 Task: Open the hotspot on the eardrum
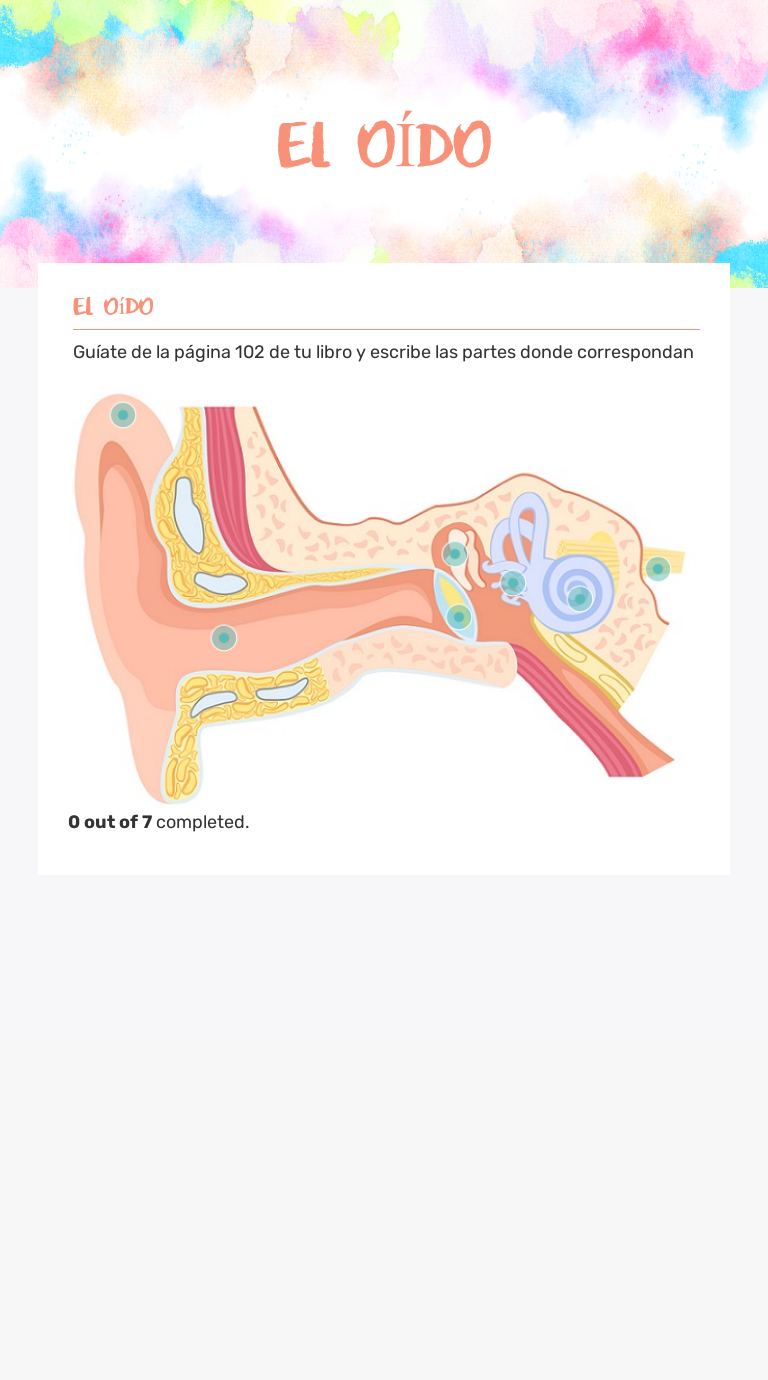click(459, 617)
